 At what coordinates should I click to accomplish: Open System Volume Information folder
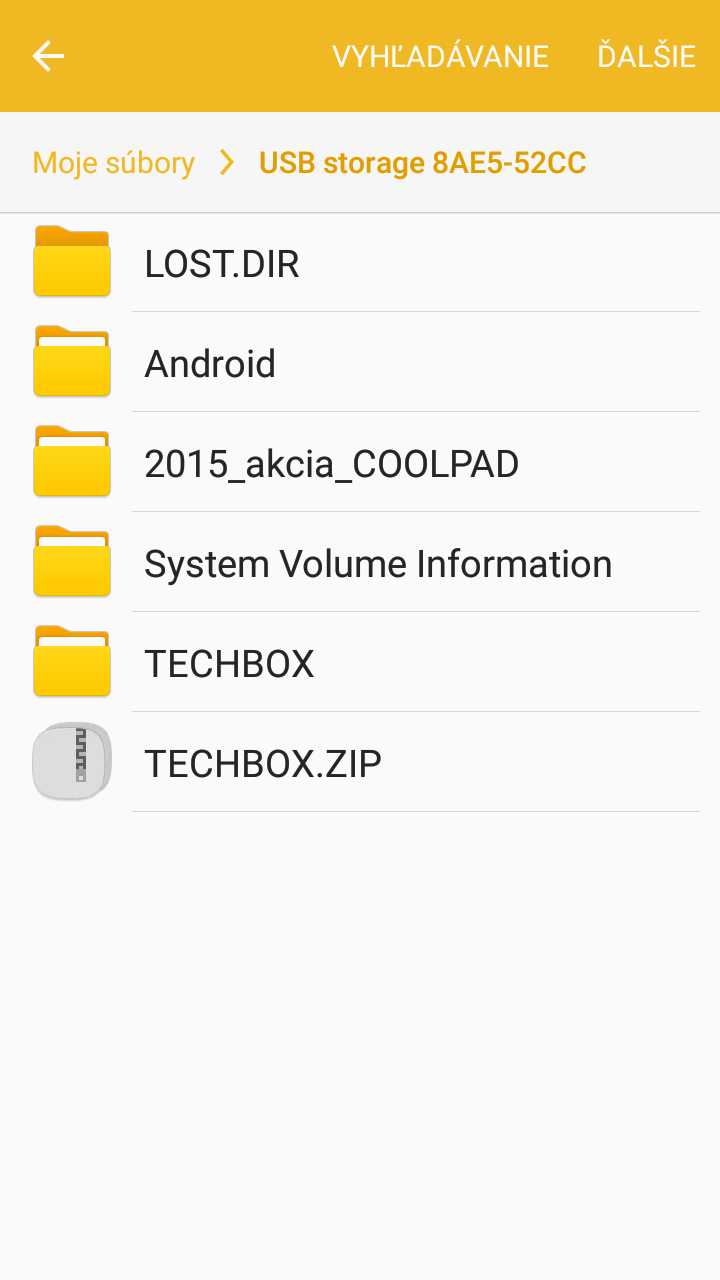tap(360, 563)
